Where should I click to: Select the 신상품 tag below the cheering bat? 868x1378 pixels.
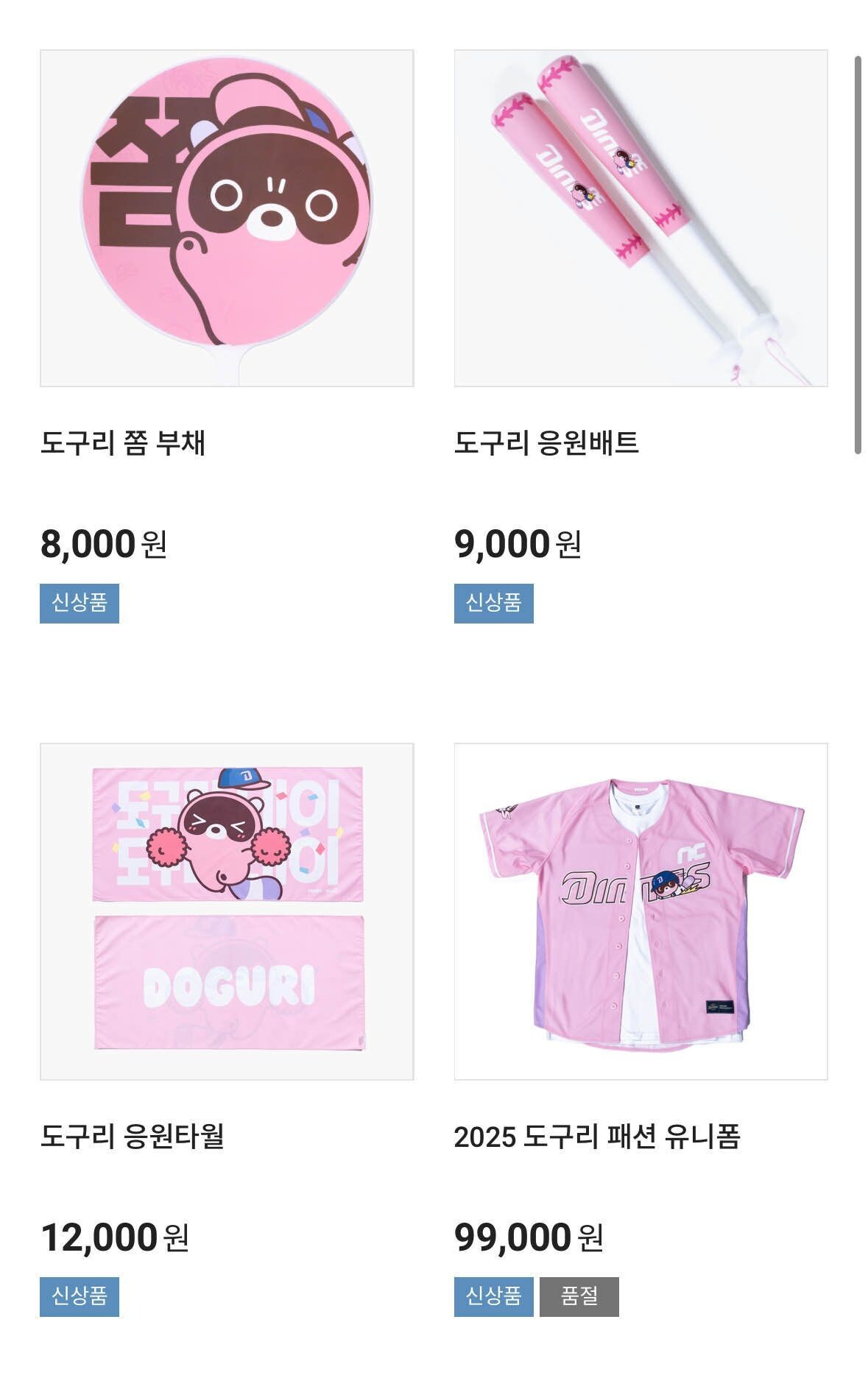(x=493, y=602)
